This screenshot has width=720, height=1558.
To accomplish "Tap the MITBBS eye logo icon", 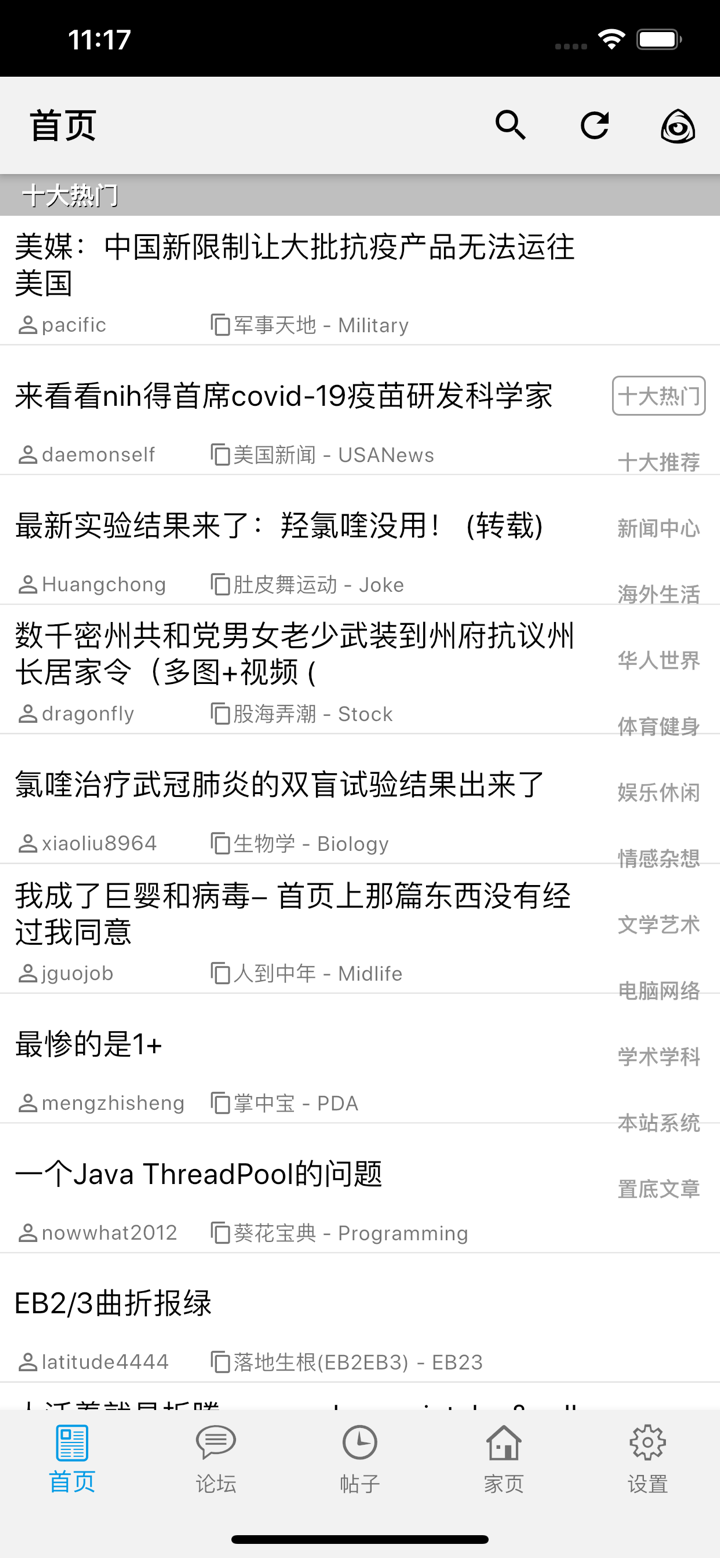I will pyautogui.click(x=677, y=127).
